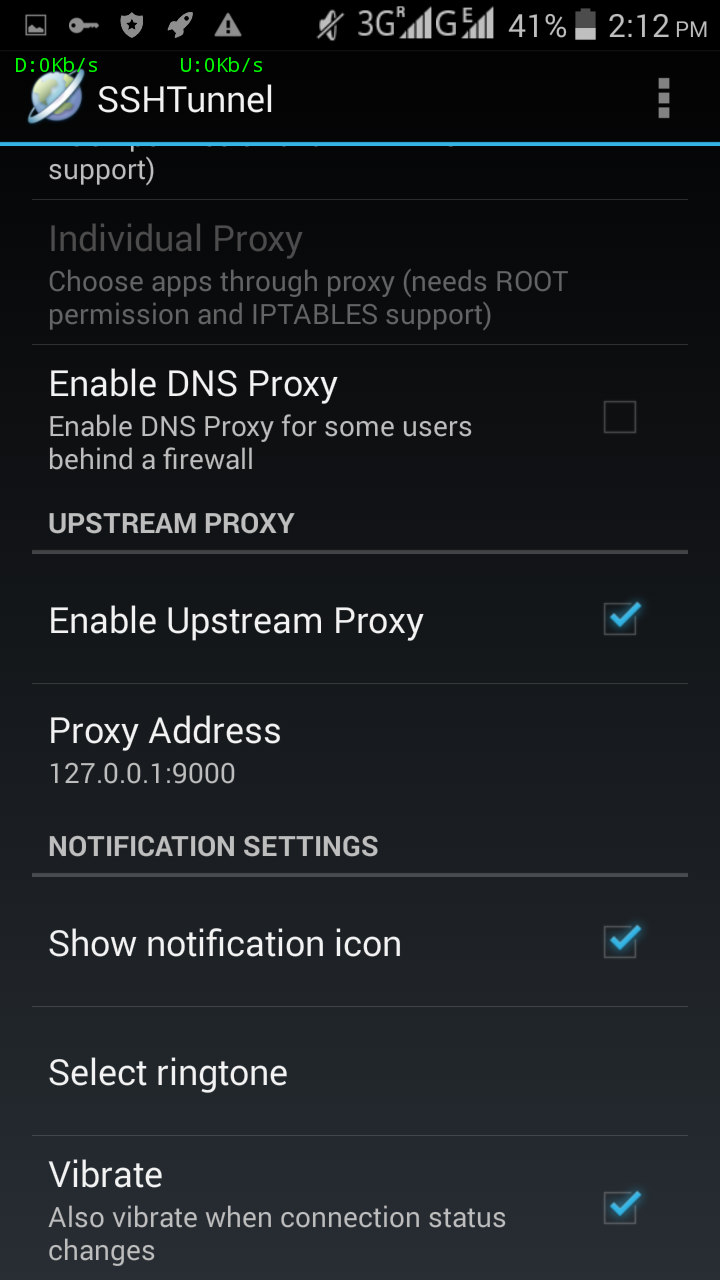Turn off the Vibrate checkbox

[x=620, y=1207]
